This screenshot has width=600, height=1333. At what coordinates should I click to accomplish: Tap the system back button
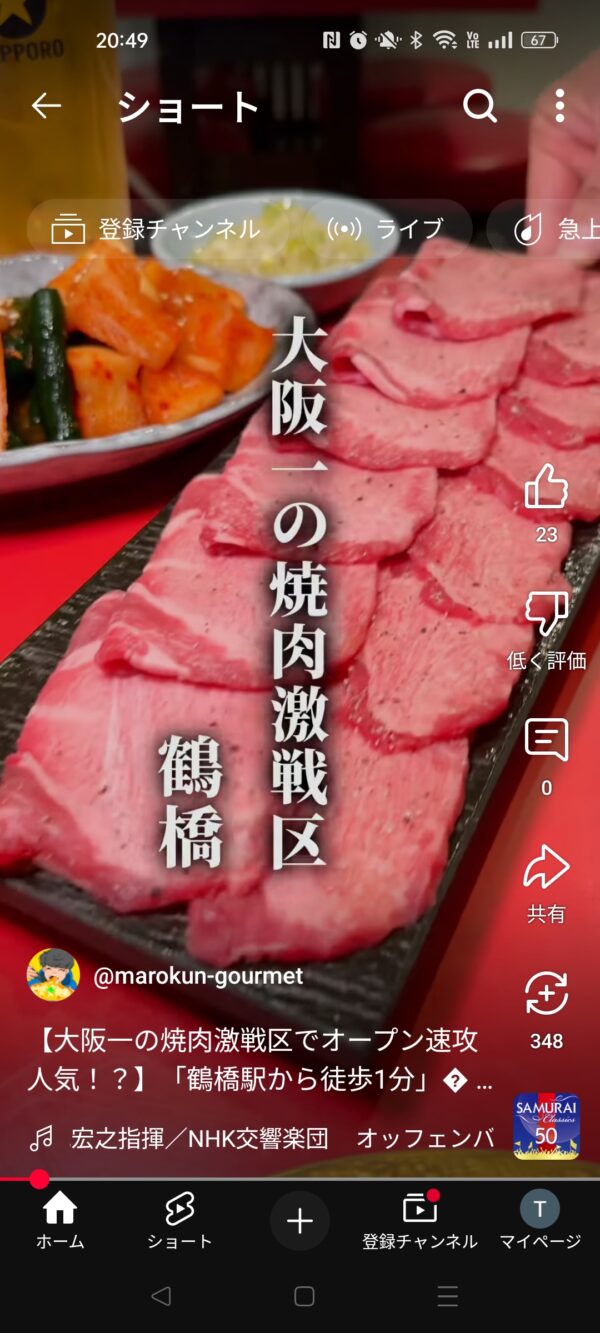pyautogui.click(x=160, y=1297)
